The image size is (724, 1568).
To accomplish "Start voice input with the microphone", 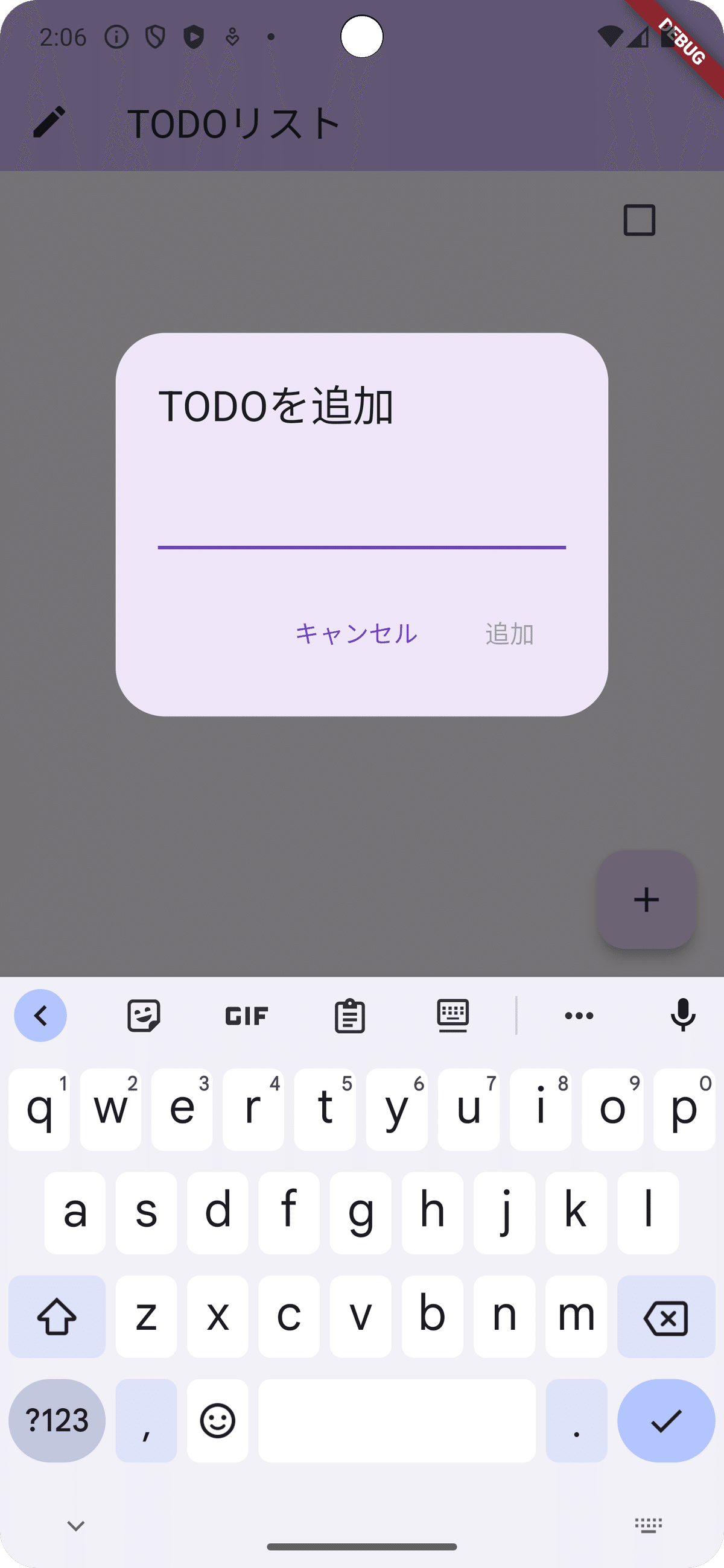I will (682, 1016).
